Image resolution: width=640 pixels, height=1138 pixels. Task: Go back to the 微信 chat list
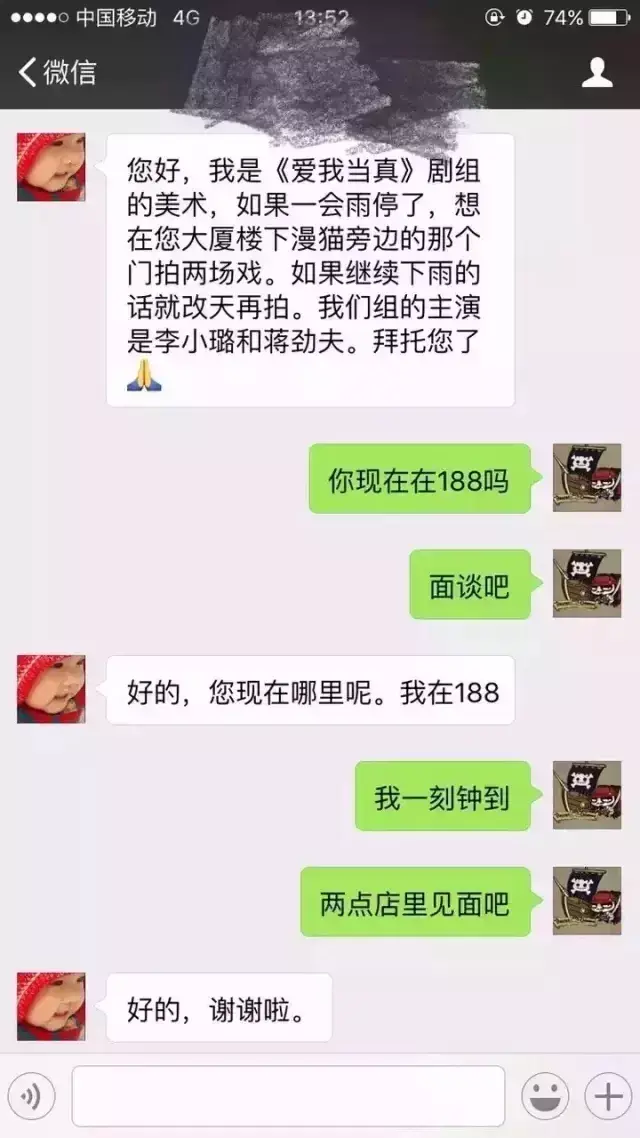[x=57, y=72]
